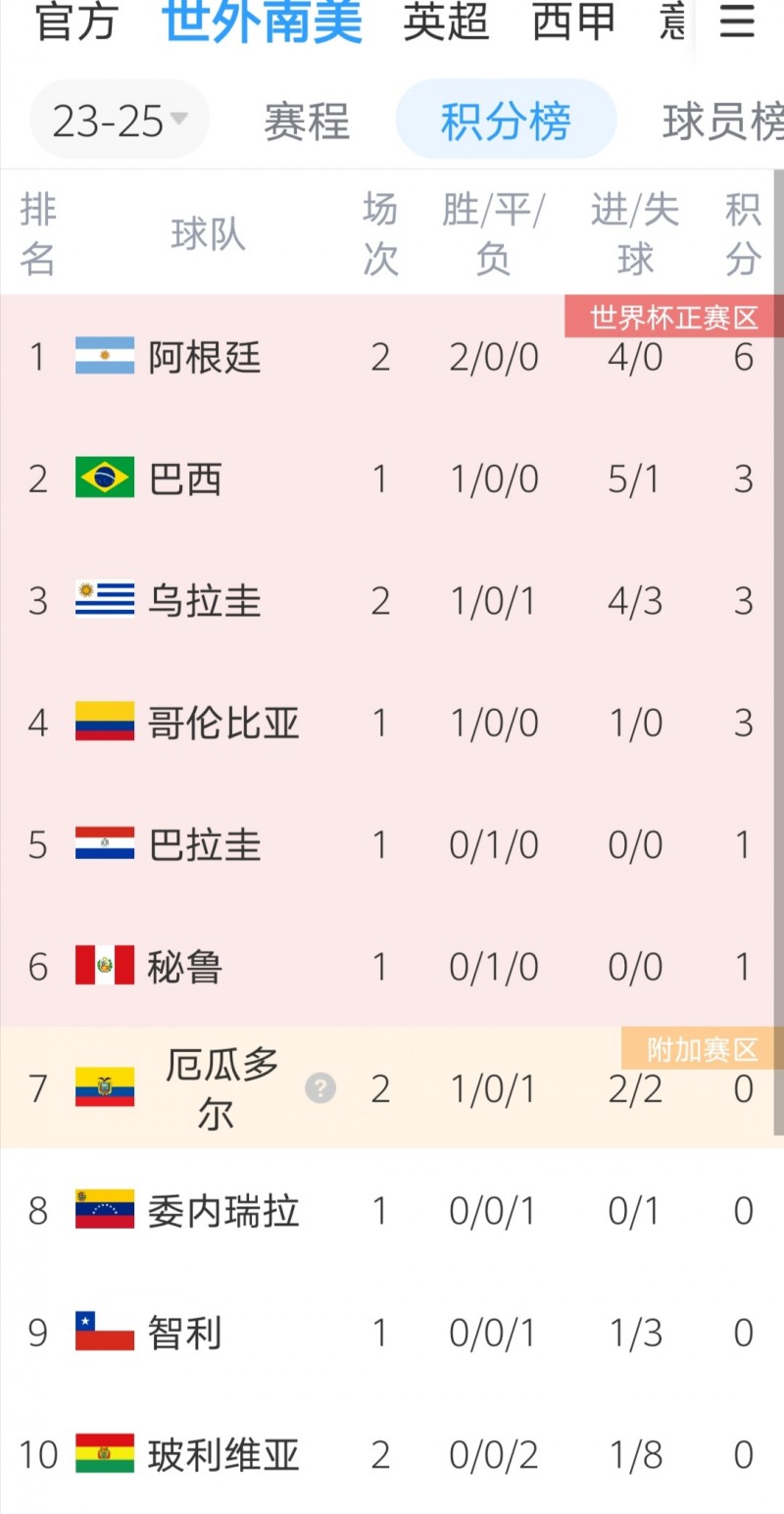This screenshot has width=784, height=1514.
Task: Click the Colombia flag icon
Action: (x=101, y=723)
